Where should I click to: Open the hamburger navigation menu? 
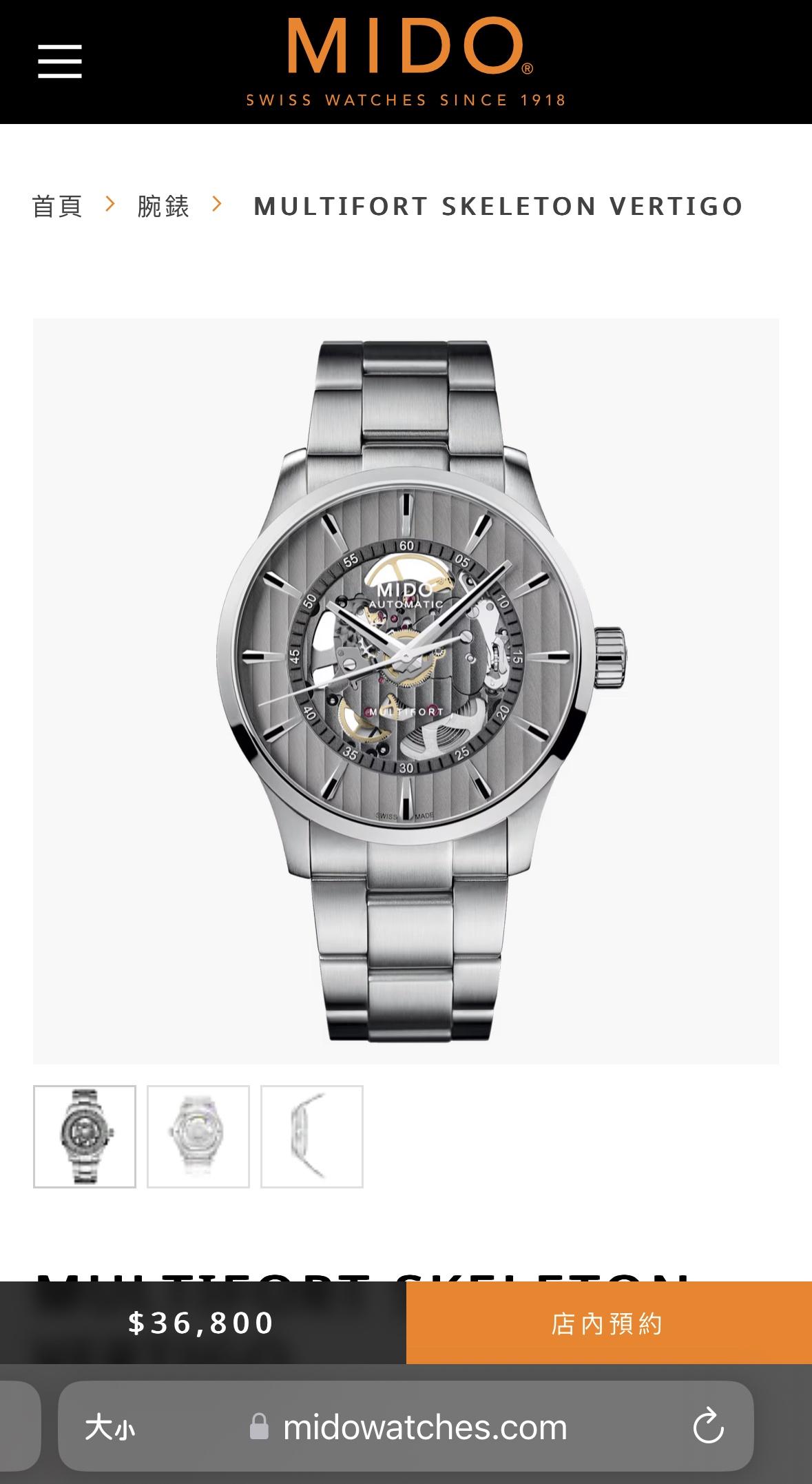60,61
